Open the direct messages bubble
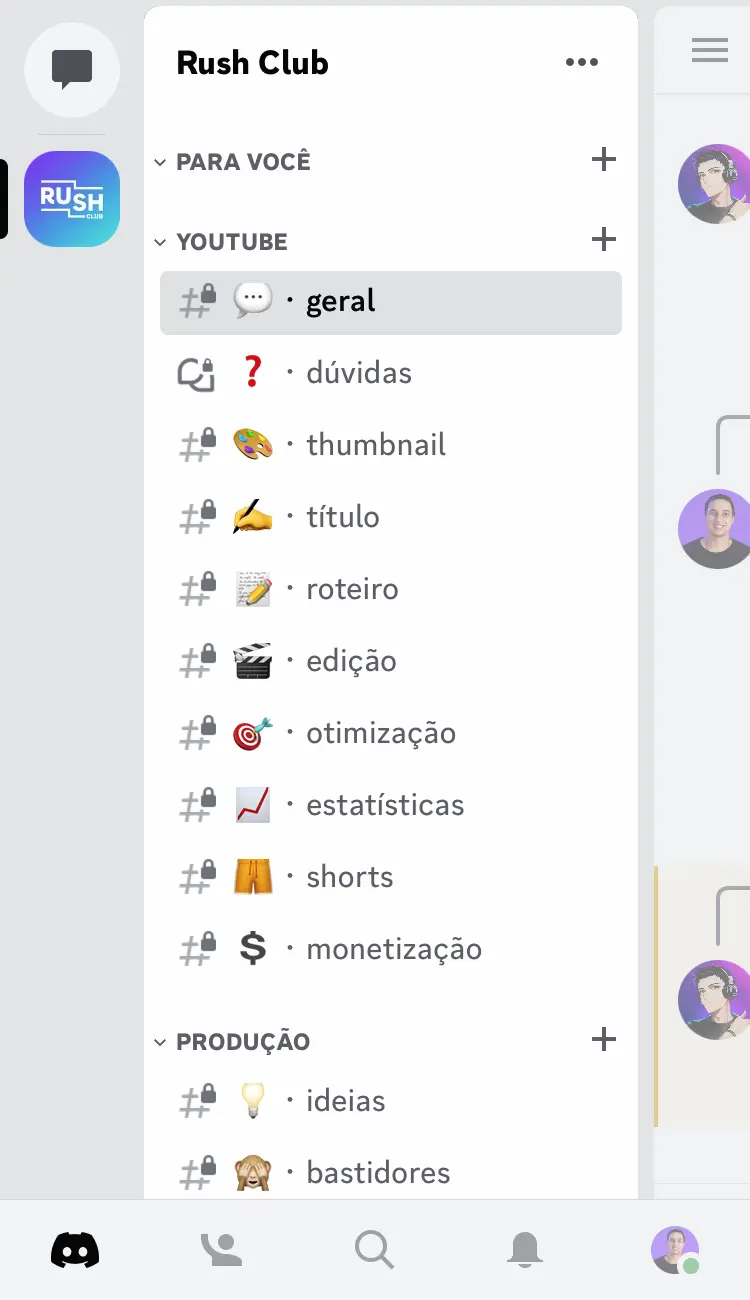 tap(72, 70)
